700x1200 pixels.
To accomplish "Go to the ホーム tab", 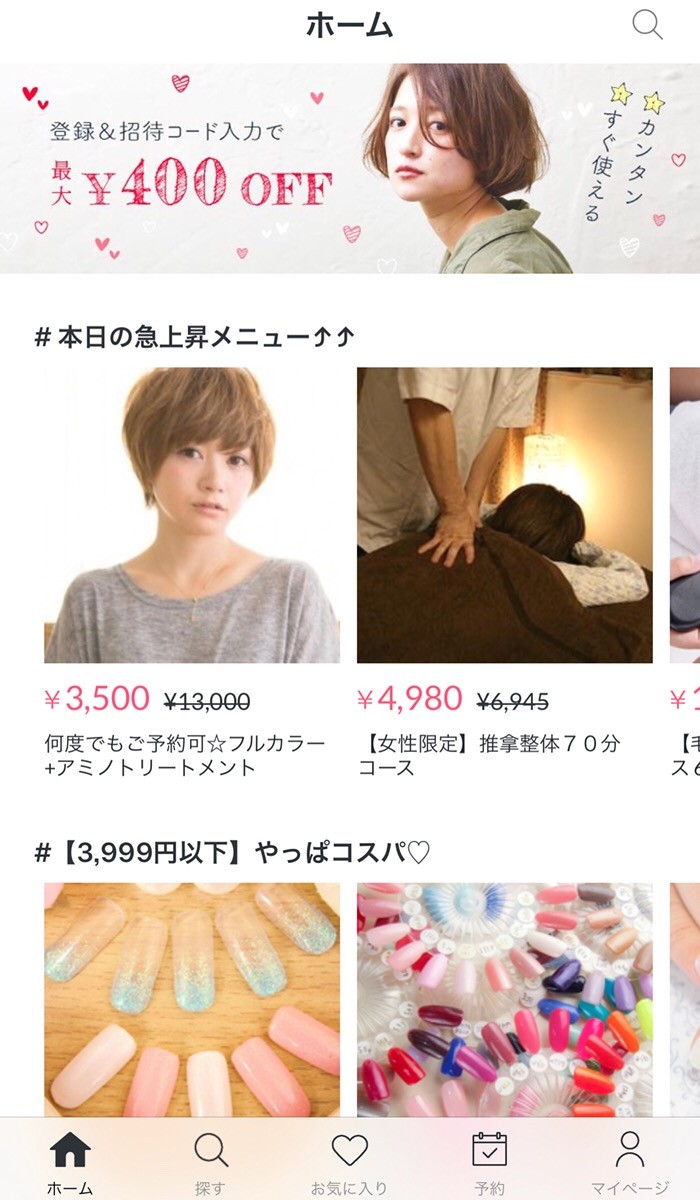I will 70,1162.
